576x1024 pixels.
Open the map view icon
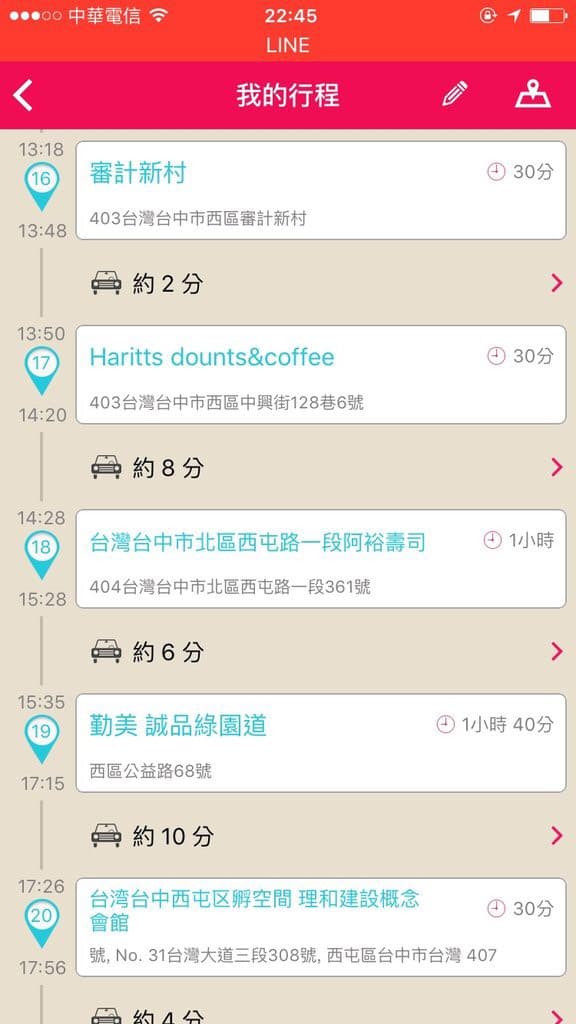click(x=533, y=95)
